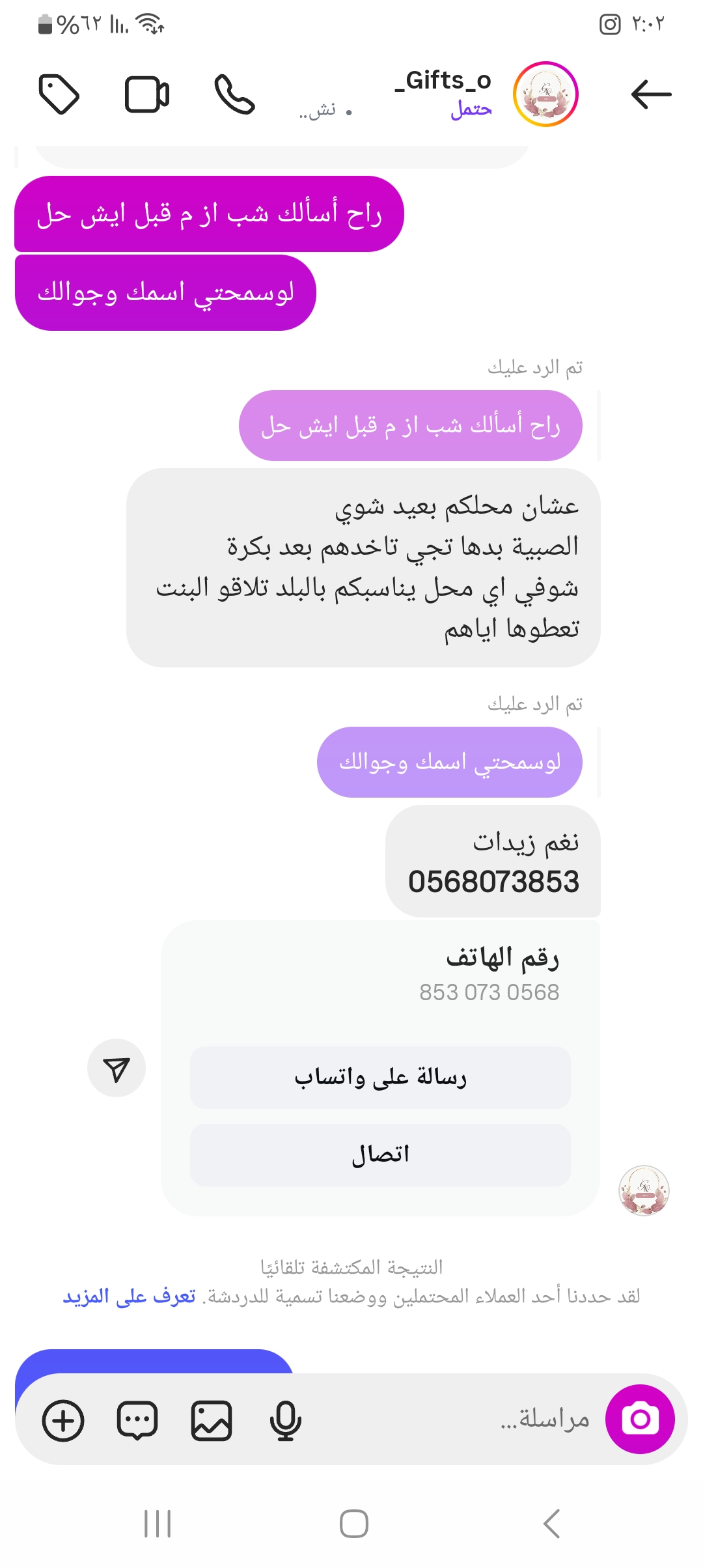This screenshot has height=1568, width=703.
Task: Attach a photo from gallery
Action: (212, 1420)
